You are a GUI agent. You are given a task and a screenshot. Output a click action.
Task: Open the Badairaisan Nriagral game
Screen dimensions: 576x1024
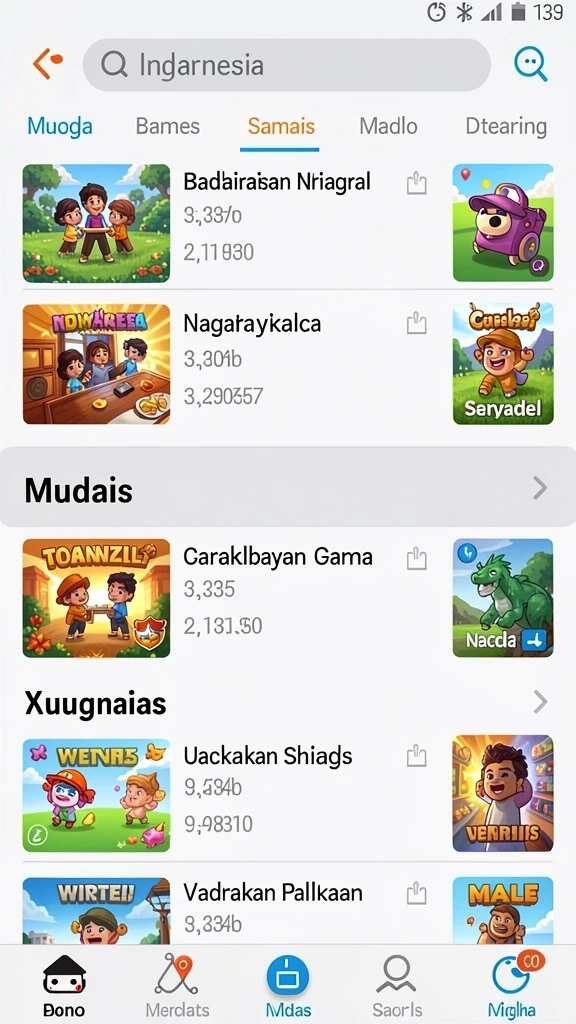pyautogui.click(x=277, y=182)
